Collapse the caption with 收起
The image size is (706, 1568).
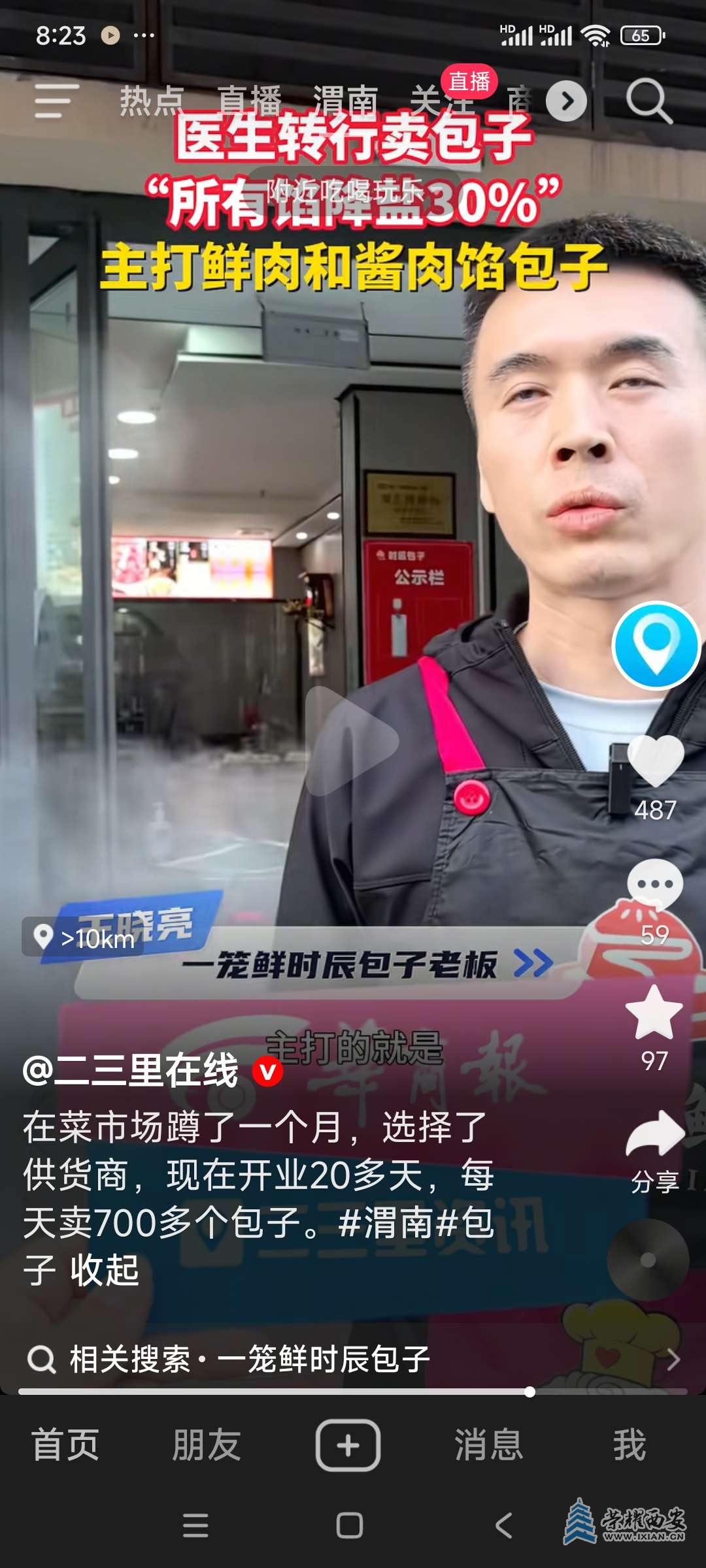click(x=105, y=1270)
